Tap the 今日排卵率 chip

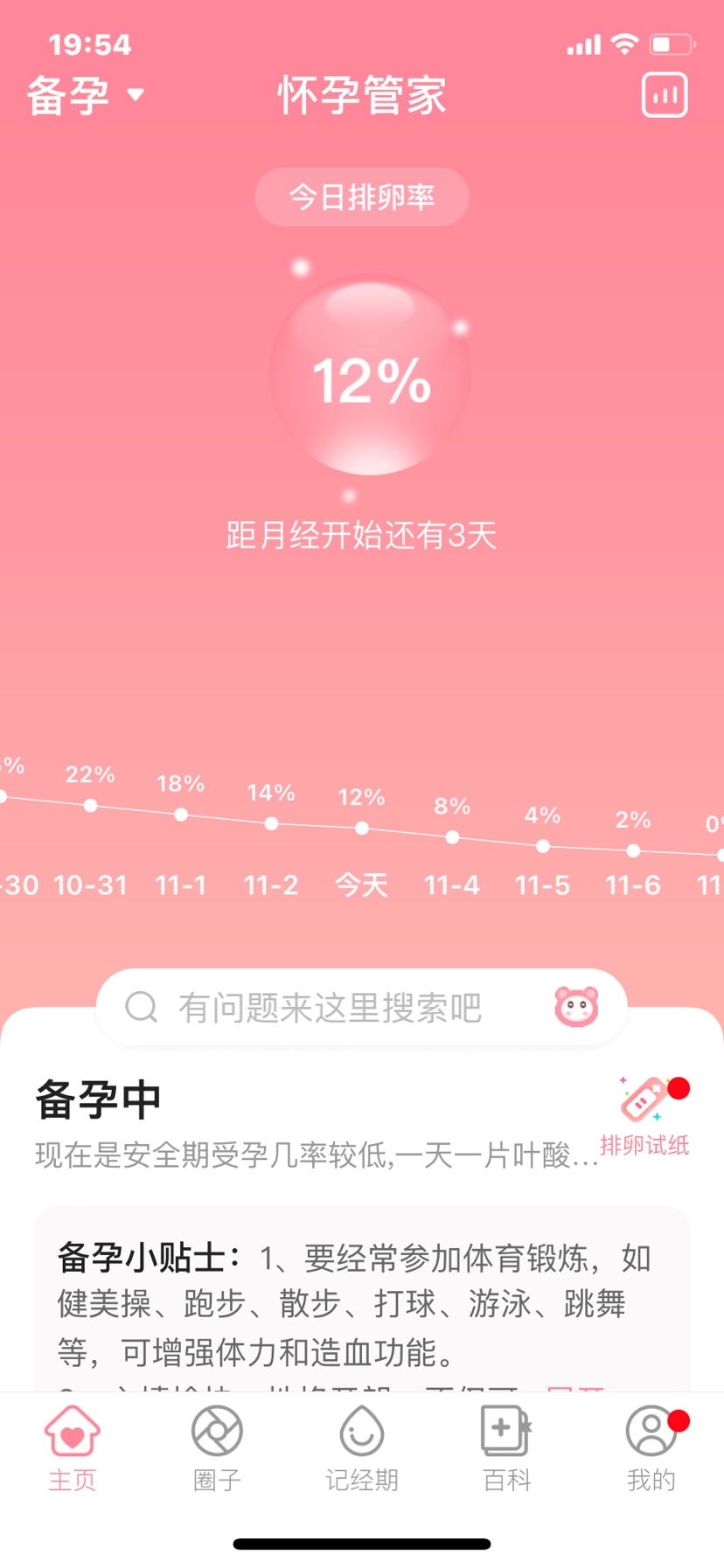361,197
